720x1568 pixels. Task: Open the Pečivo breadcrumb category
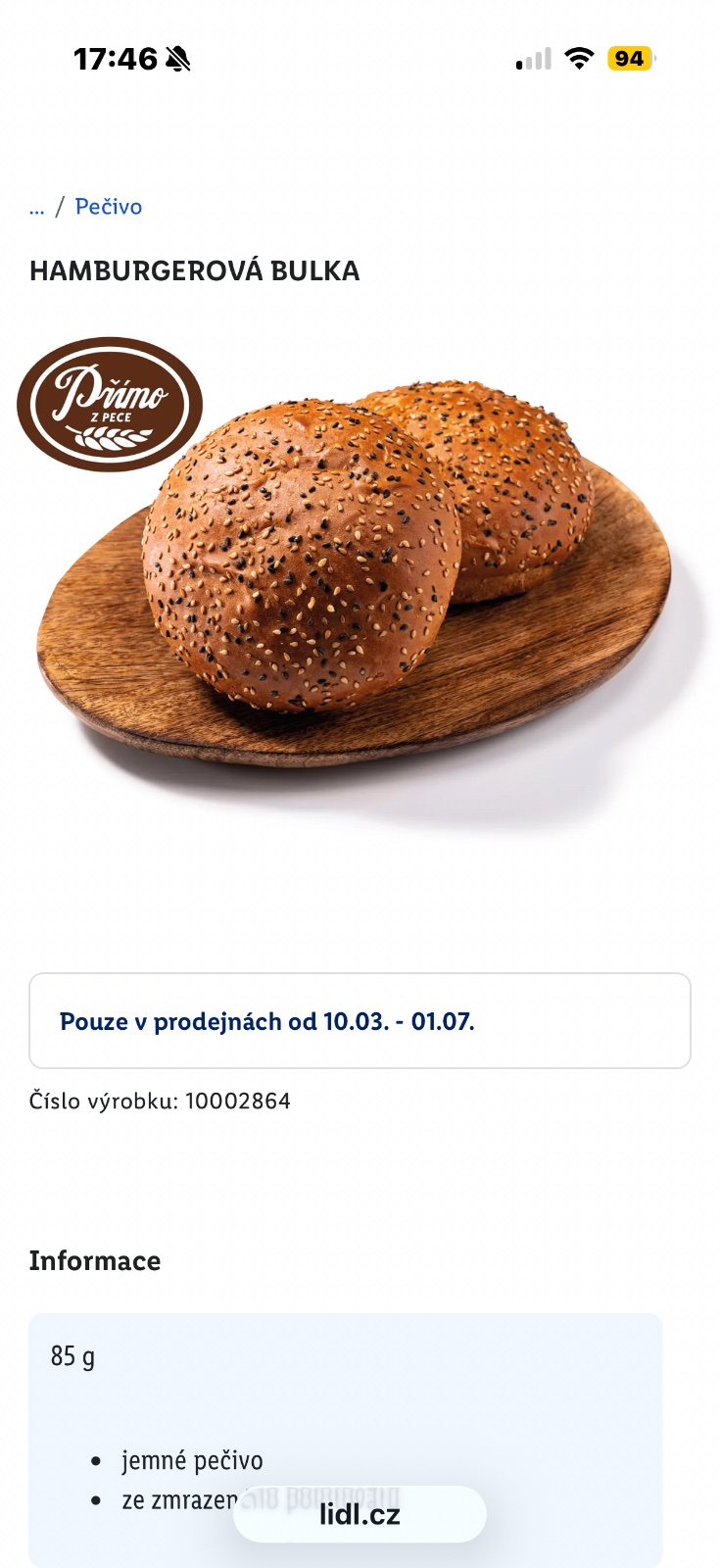[109, 207]
